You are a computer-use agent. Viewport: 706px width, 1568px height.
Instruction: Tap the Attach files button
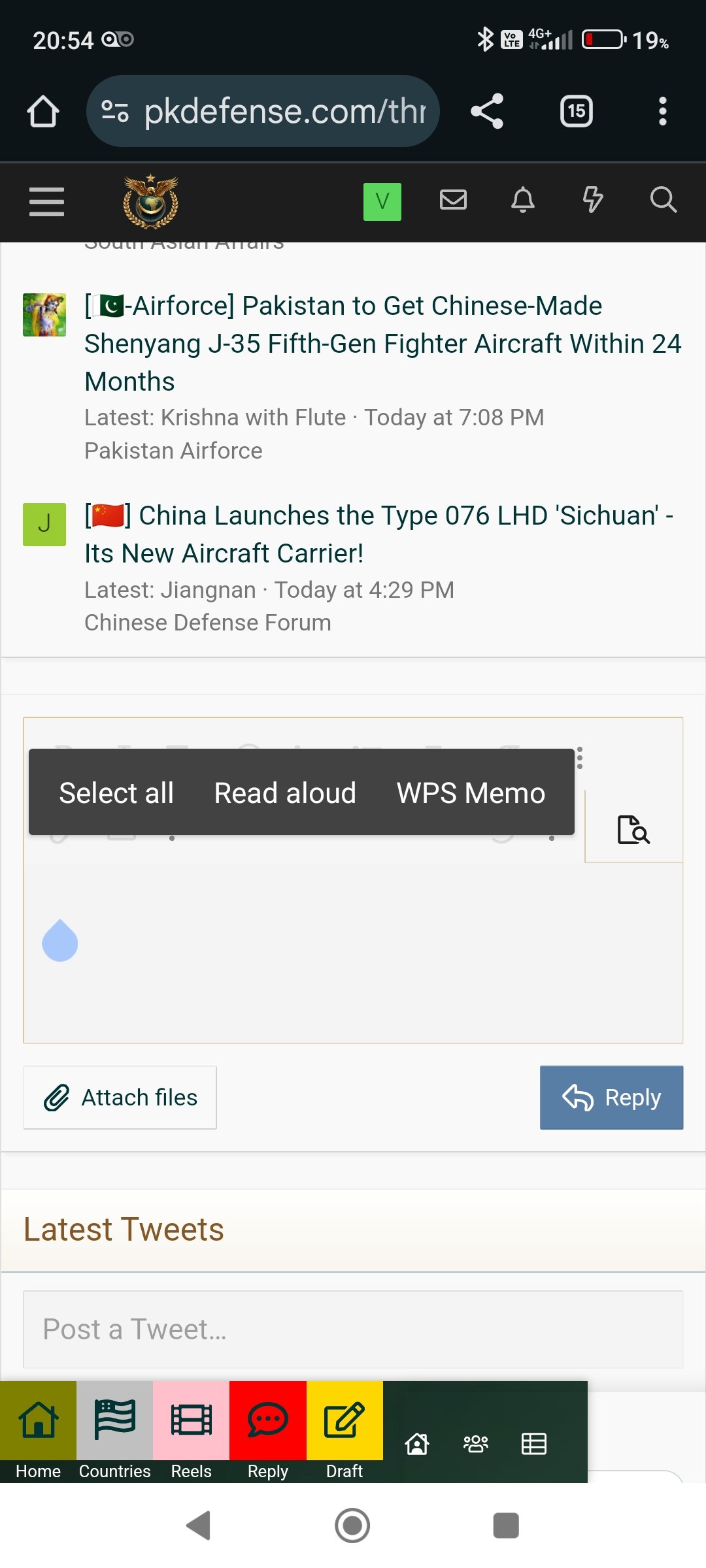pyautogui.click(x=120, y=1098)
